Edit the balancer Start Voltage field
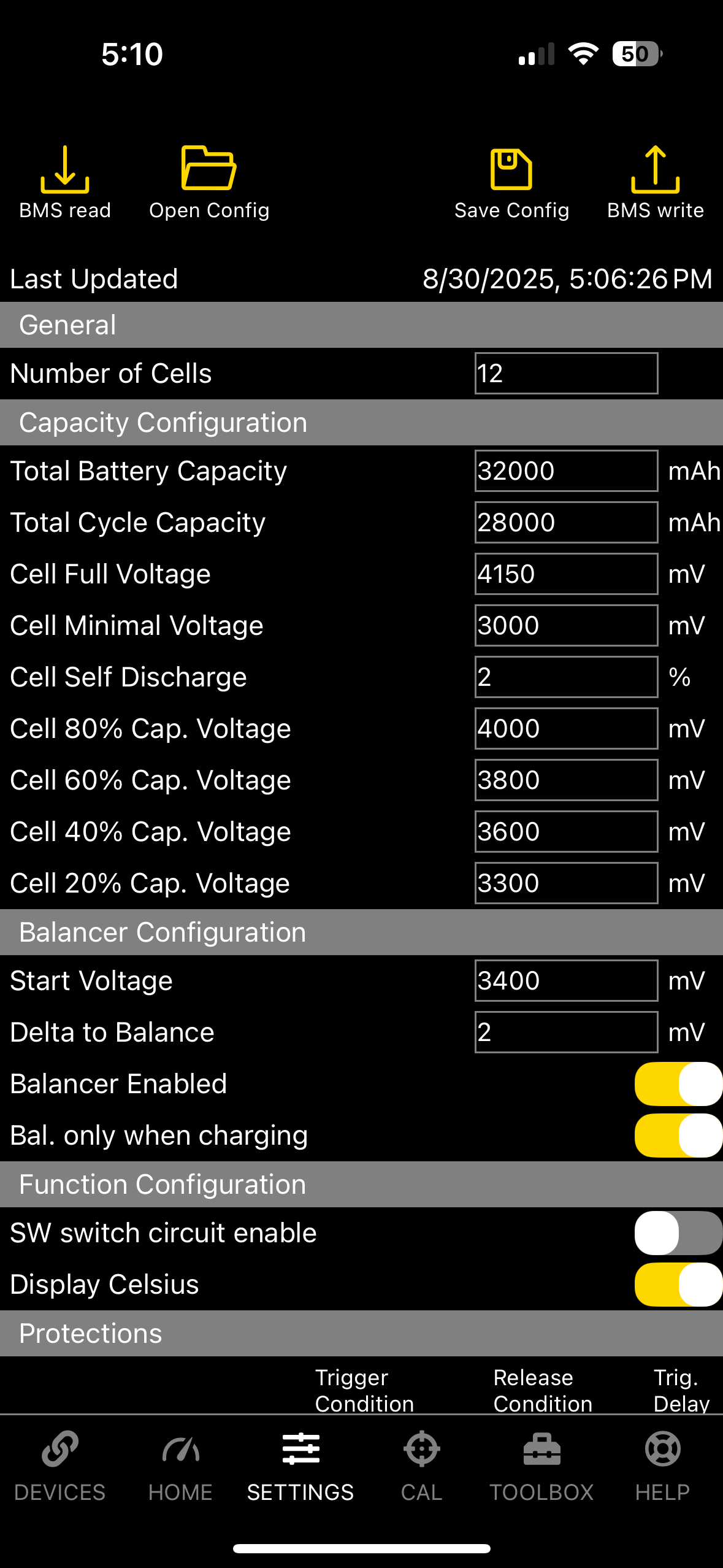 (566, 981)
